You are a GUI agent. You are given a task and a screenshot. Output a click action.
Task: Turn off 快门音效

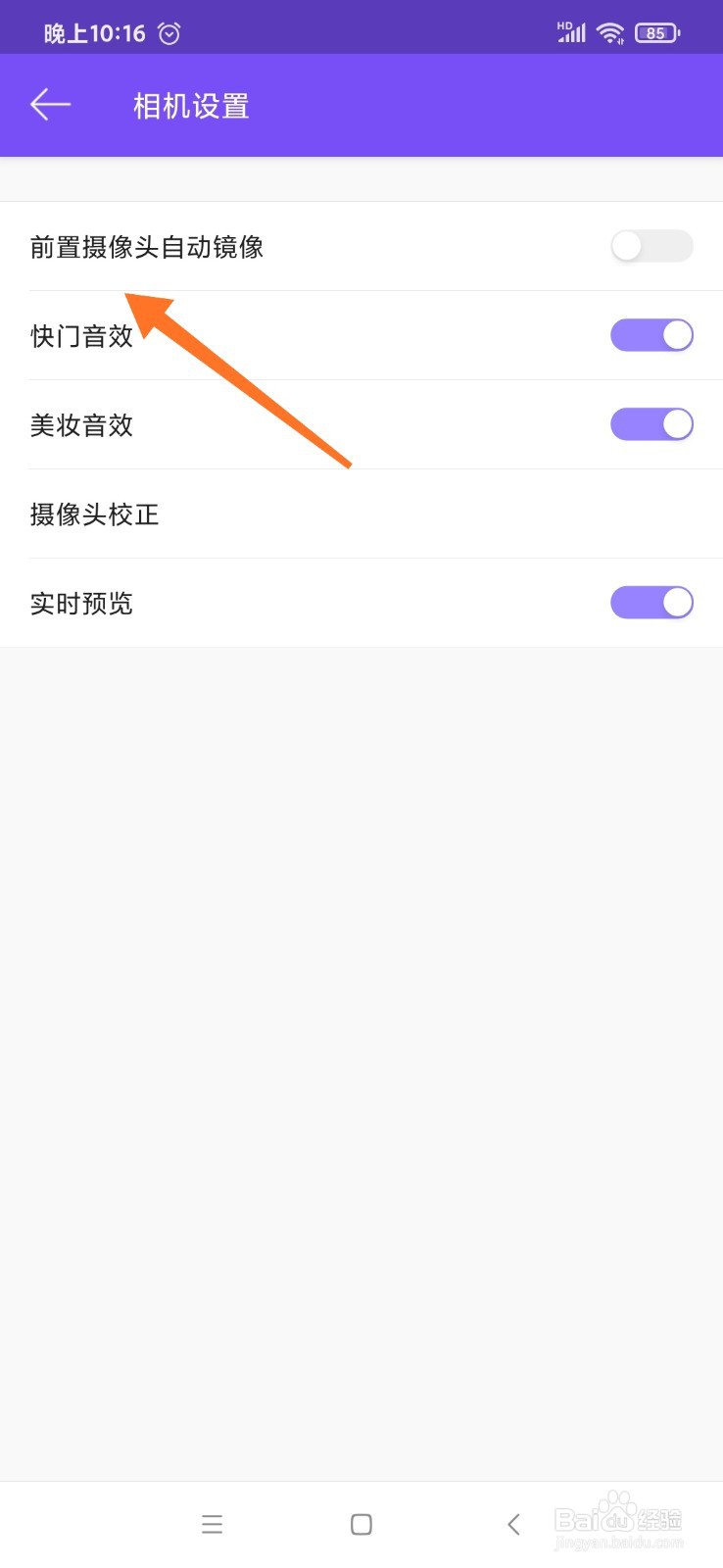tap(651, 335)
